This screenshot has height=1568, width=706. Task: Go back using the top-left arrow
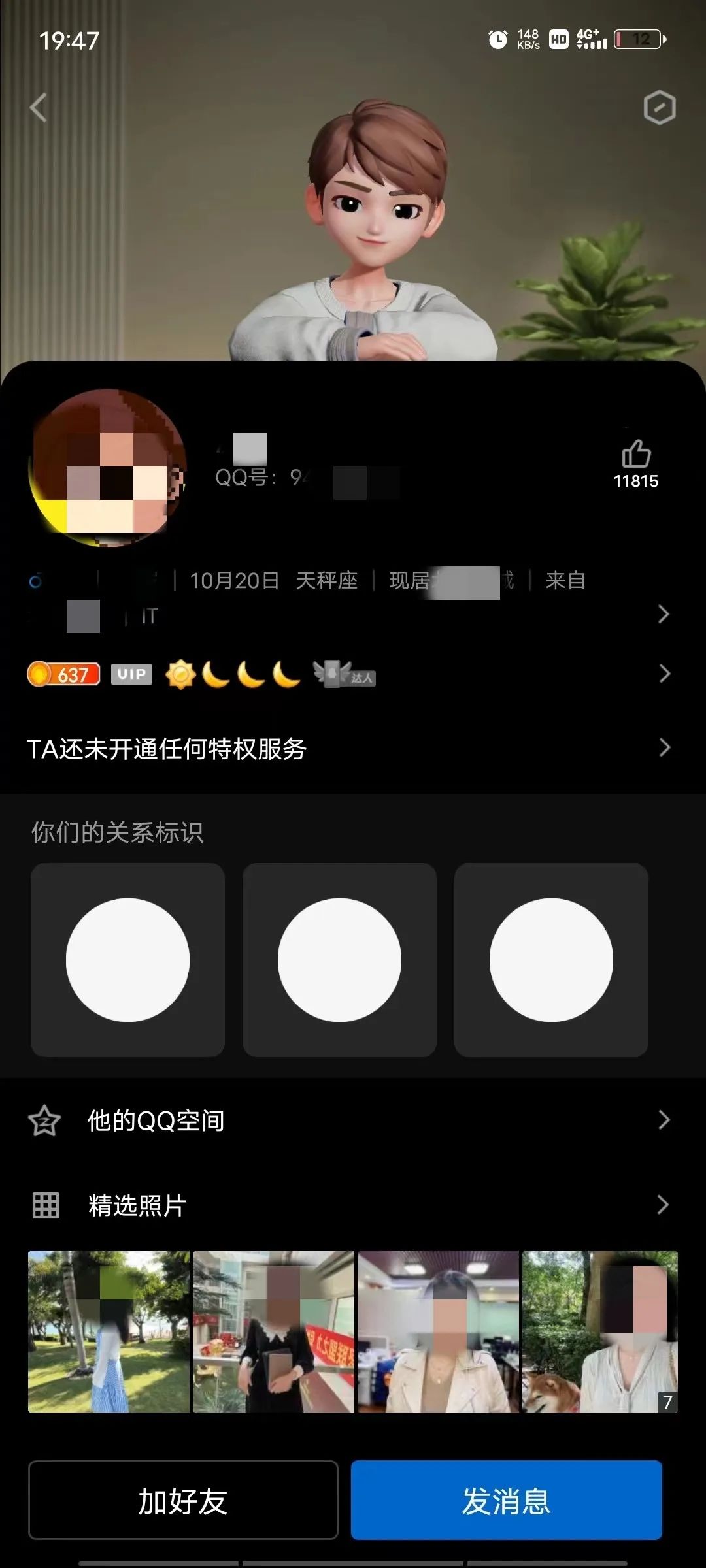click(39, 108)
